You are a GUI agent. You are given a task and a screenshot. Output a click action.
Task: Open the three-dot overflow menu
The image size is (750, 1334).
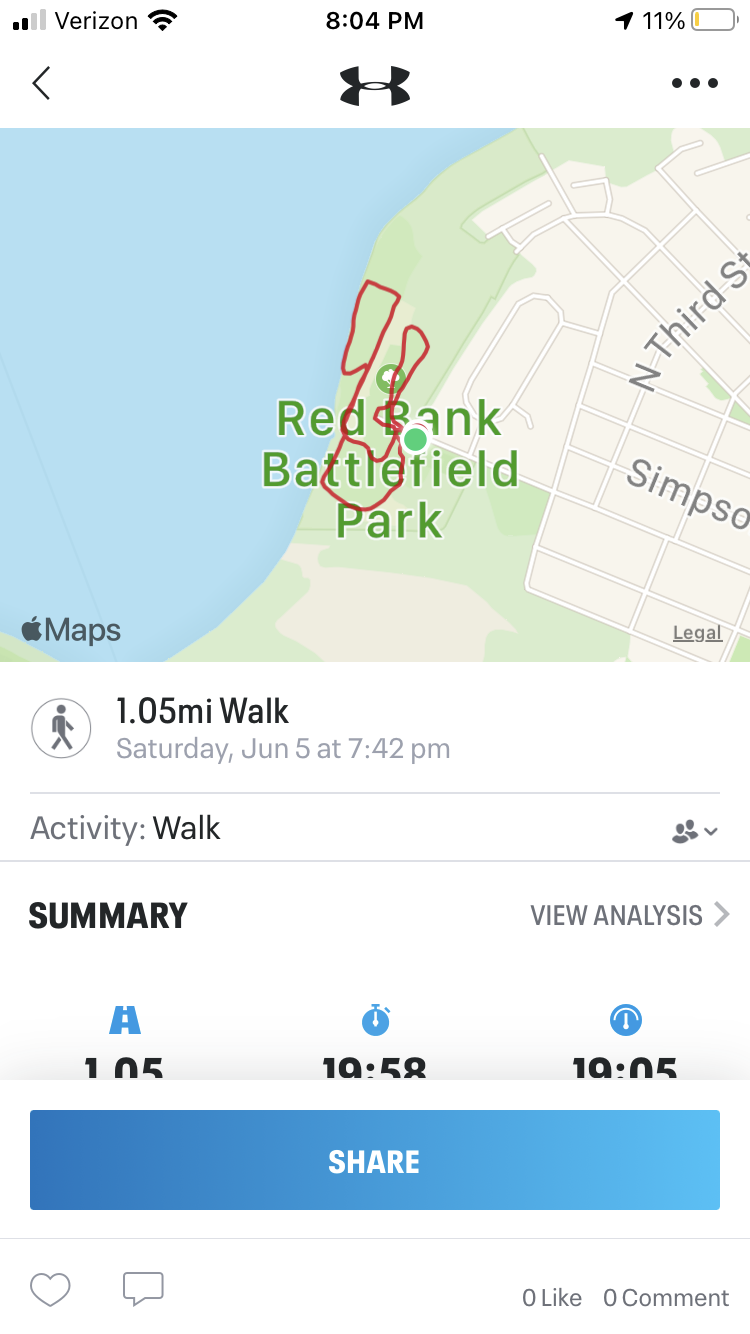click(x=694, y=84)
